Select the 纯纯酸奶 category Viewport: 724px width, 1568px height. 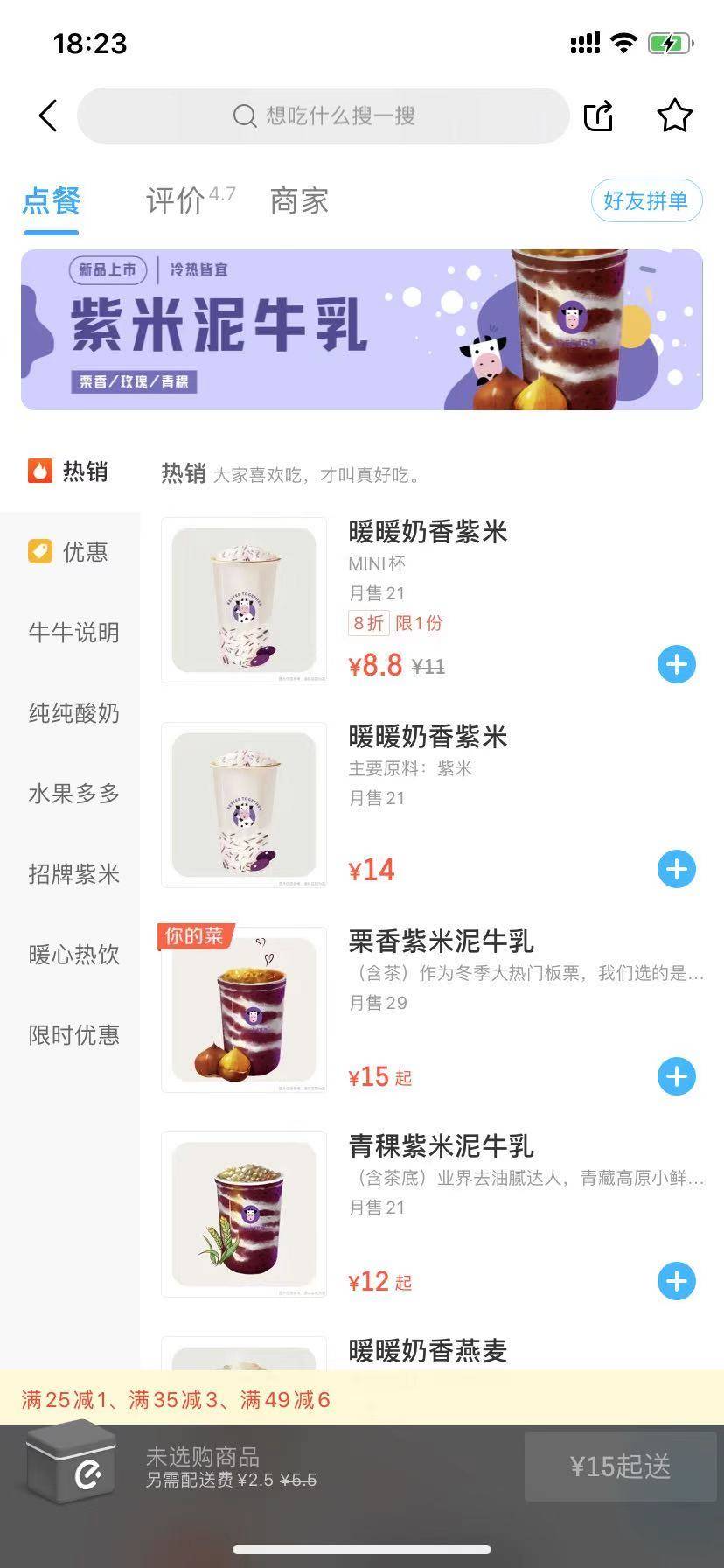click(73, 713)
